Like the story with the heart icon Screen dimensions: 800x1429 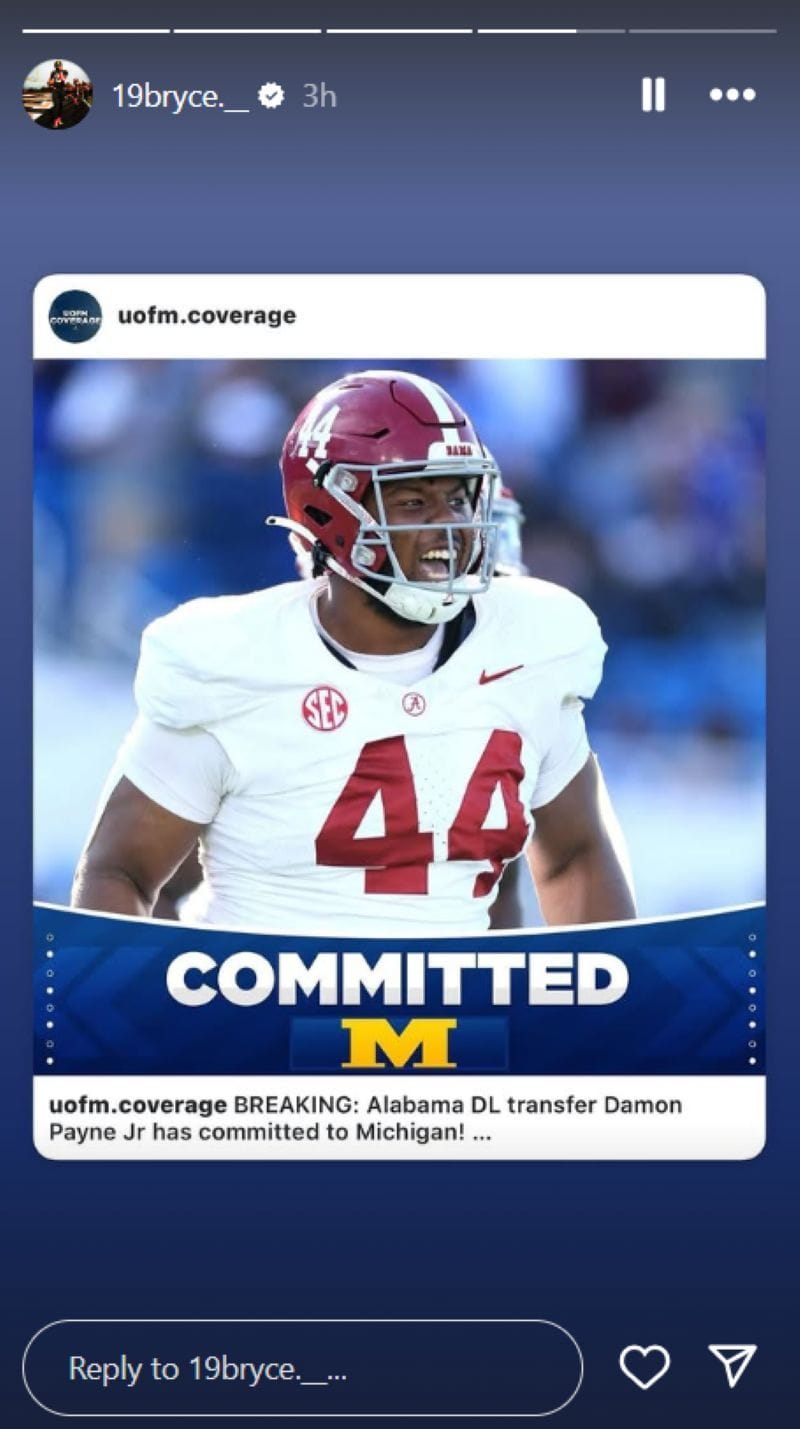coord(647,1368)
